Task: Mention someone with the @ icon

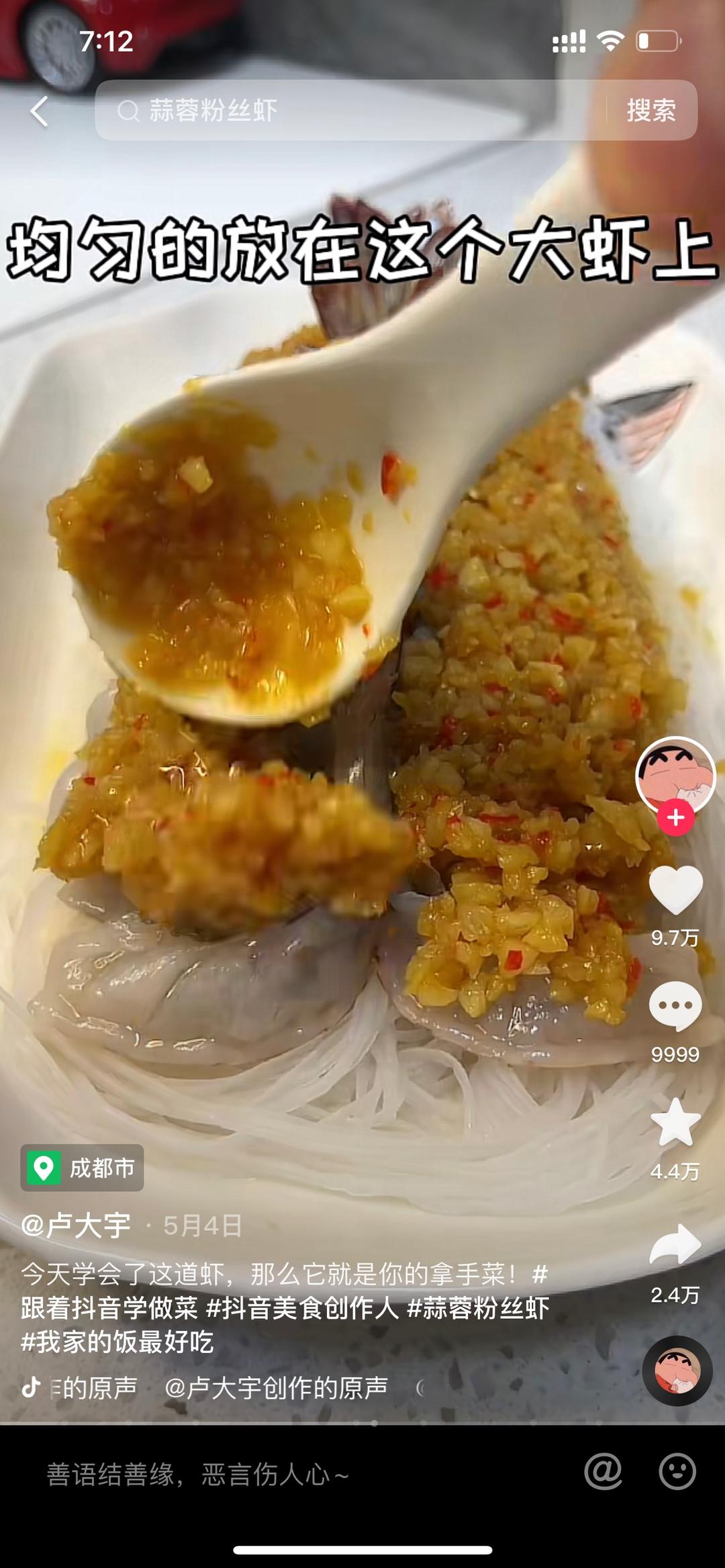Action: pyautogui.click(x=603, y=1472)
